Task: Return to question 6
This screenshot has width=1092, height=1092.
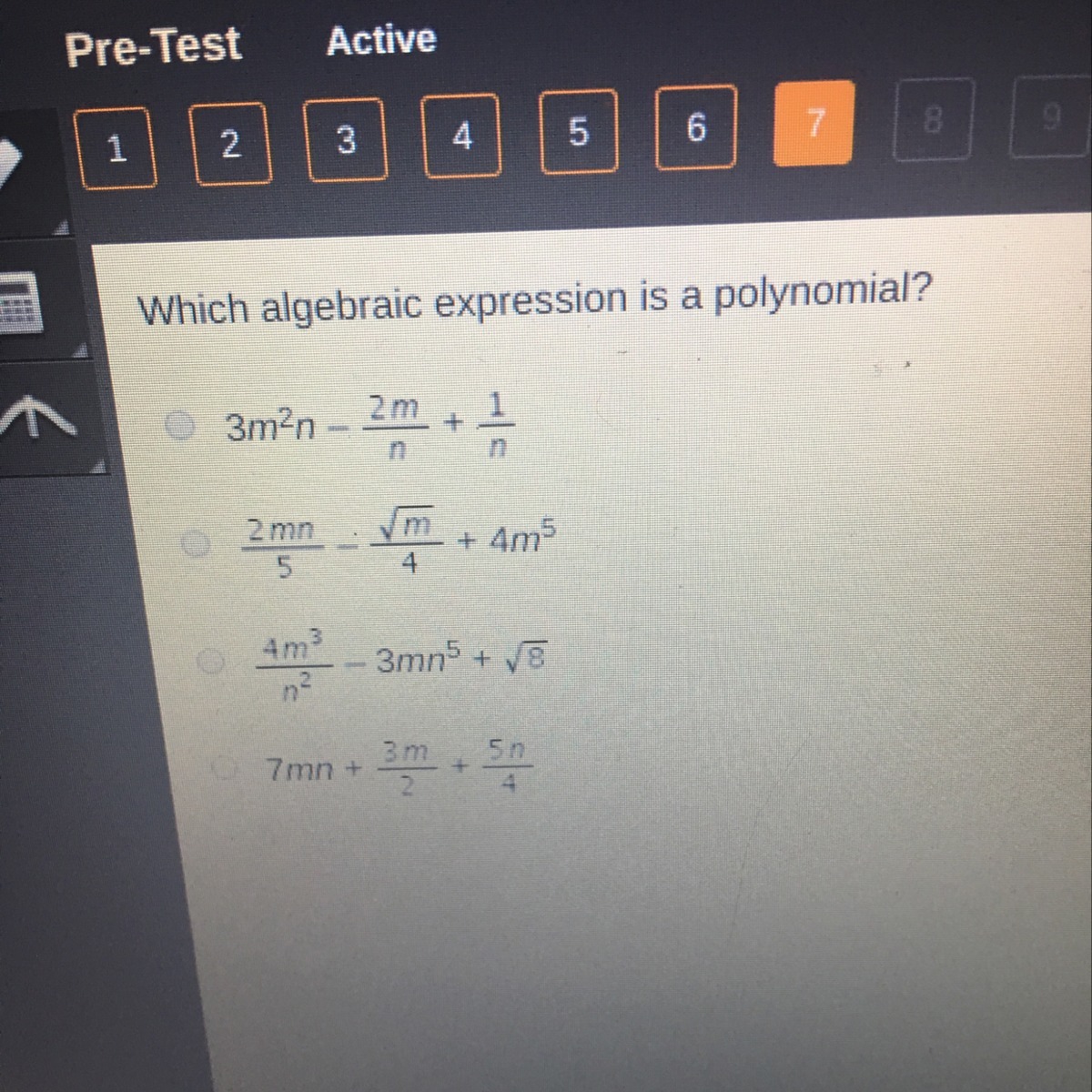Action: 695,128
